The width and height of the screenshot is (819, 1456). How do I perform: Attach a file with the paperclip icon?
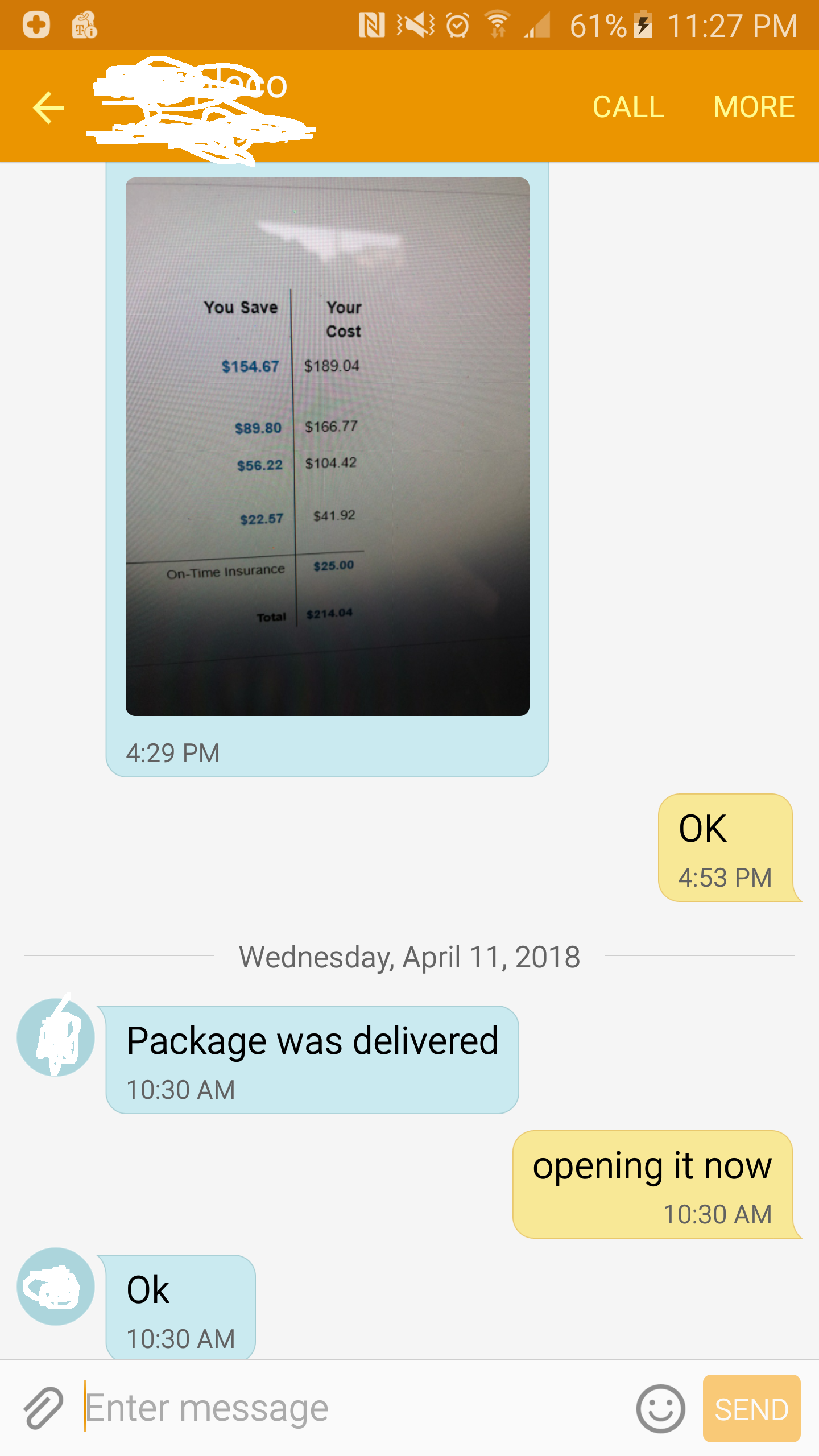(x=44, y=1408)
